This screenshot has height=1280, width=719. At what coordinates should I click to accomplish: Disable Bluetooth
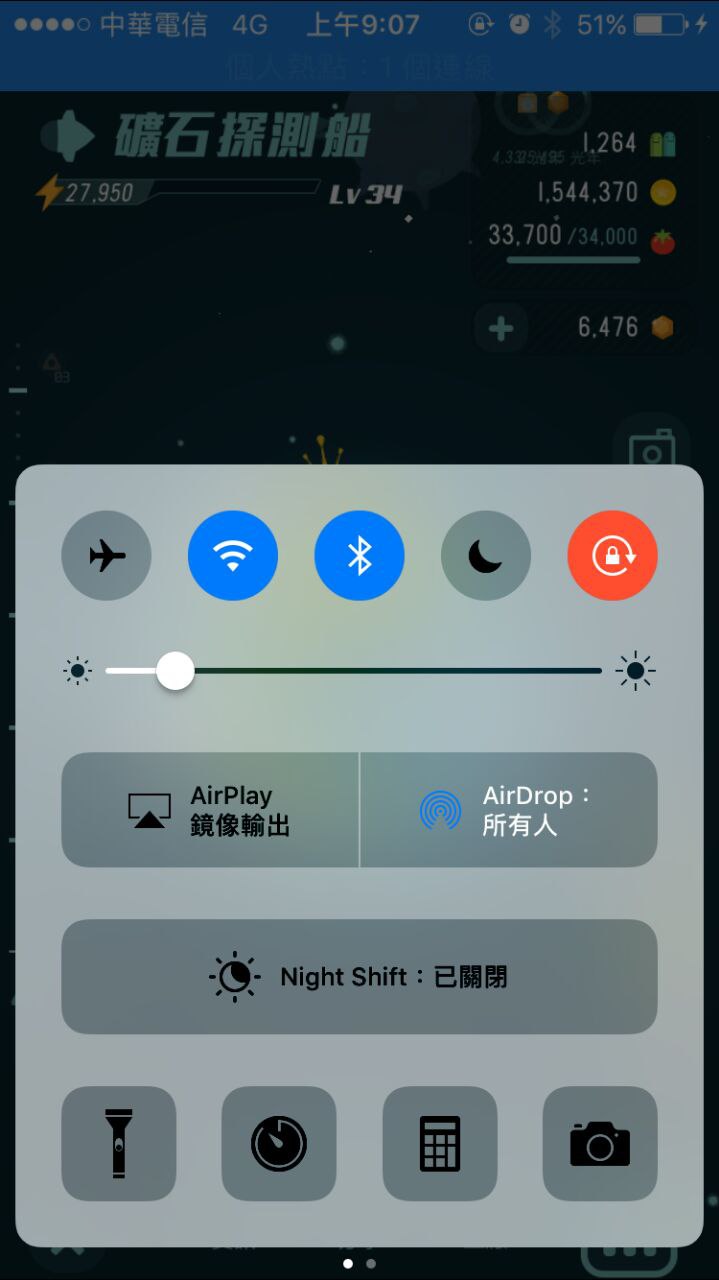(x=359, y=556)
